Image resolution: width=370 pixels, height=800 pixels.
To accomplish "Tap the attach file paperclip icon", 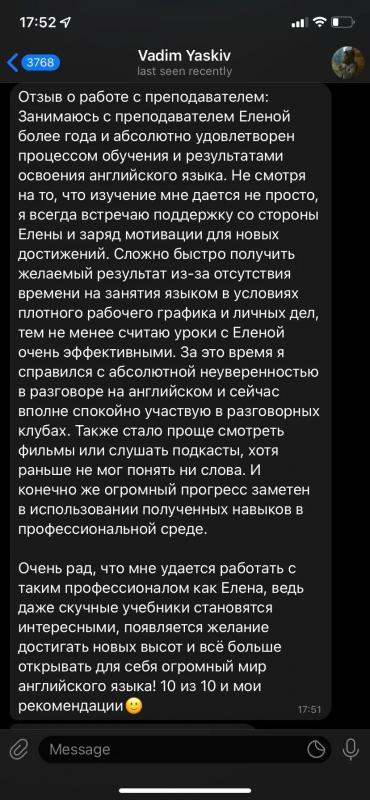I will tap(19, 749).
